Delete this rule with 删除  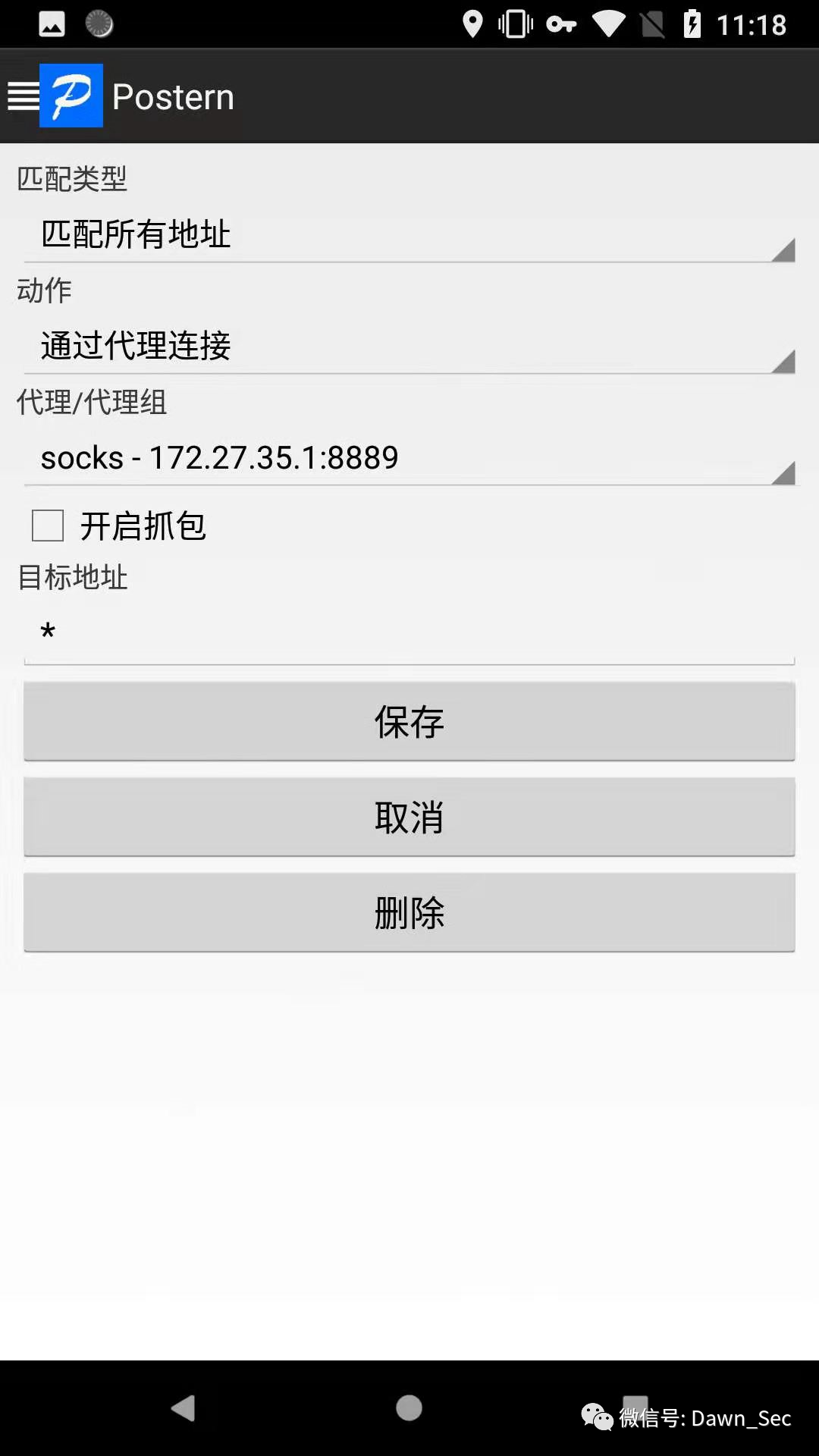coord(409,912)
